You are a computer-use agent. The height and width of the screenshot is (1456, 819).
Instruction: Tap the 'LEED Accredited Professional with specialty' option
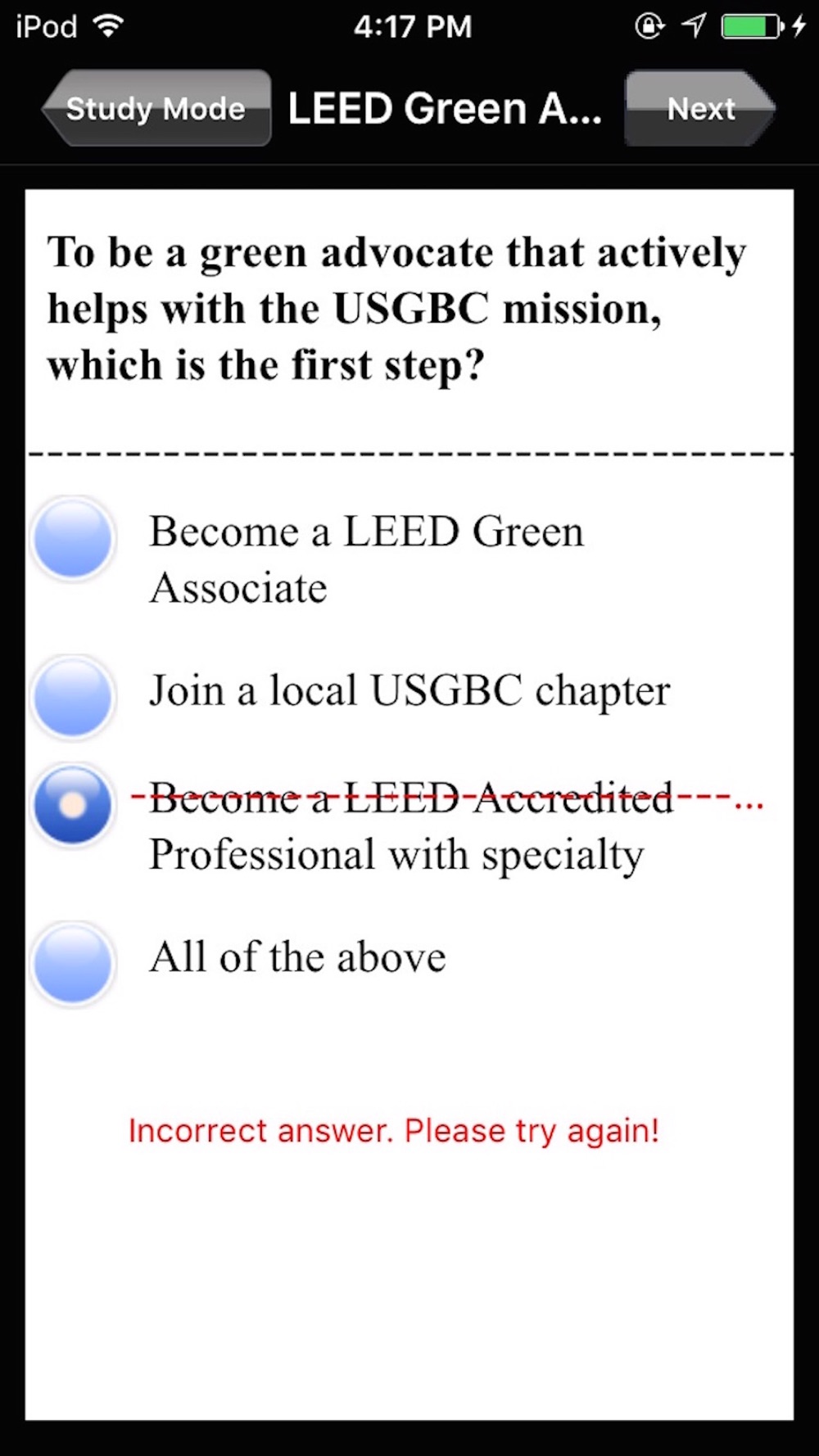(73, 805)
